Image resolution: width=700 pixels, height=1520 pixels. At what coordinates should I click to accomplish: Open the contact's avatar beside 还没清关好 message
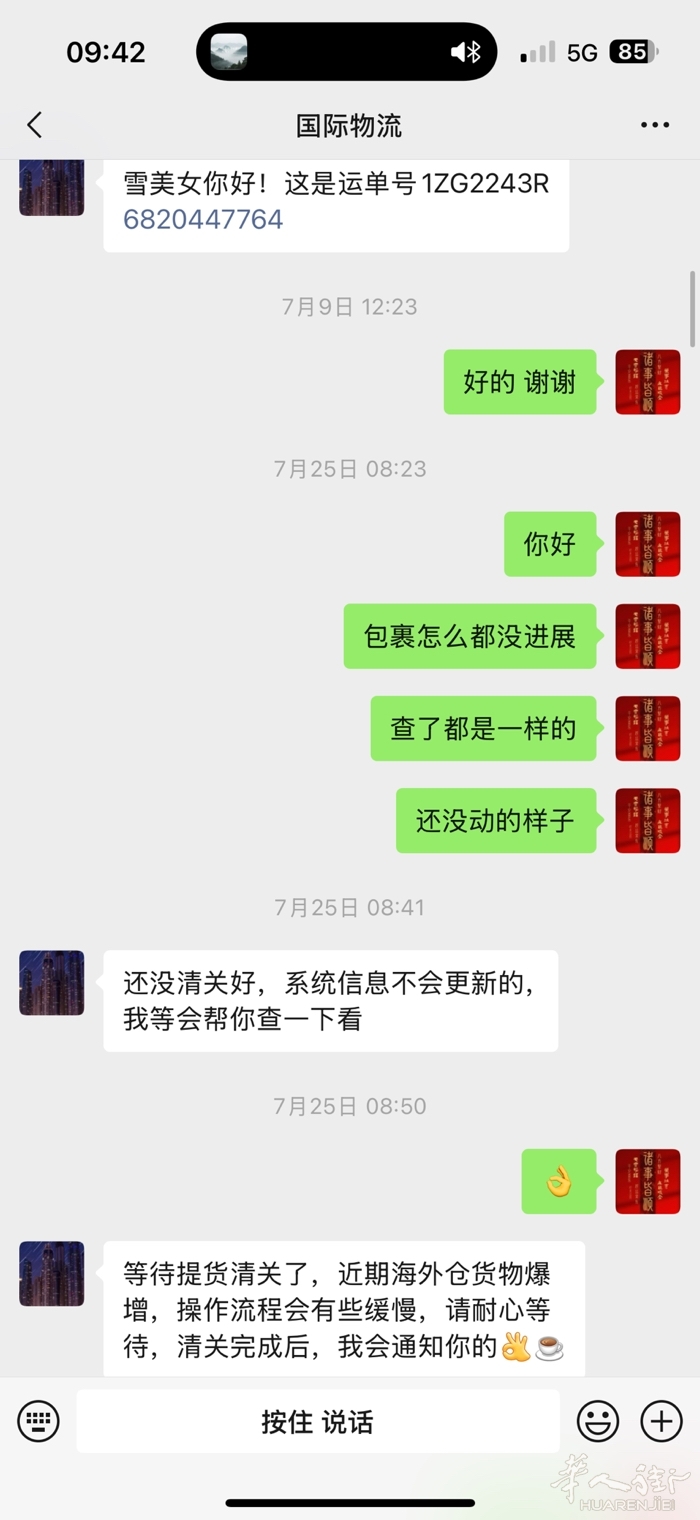[51, 983]
